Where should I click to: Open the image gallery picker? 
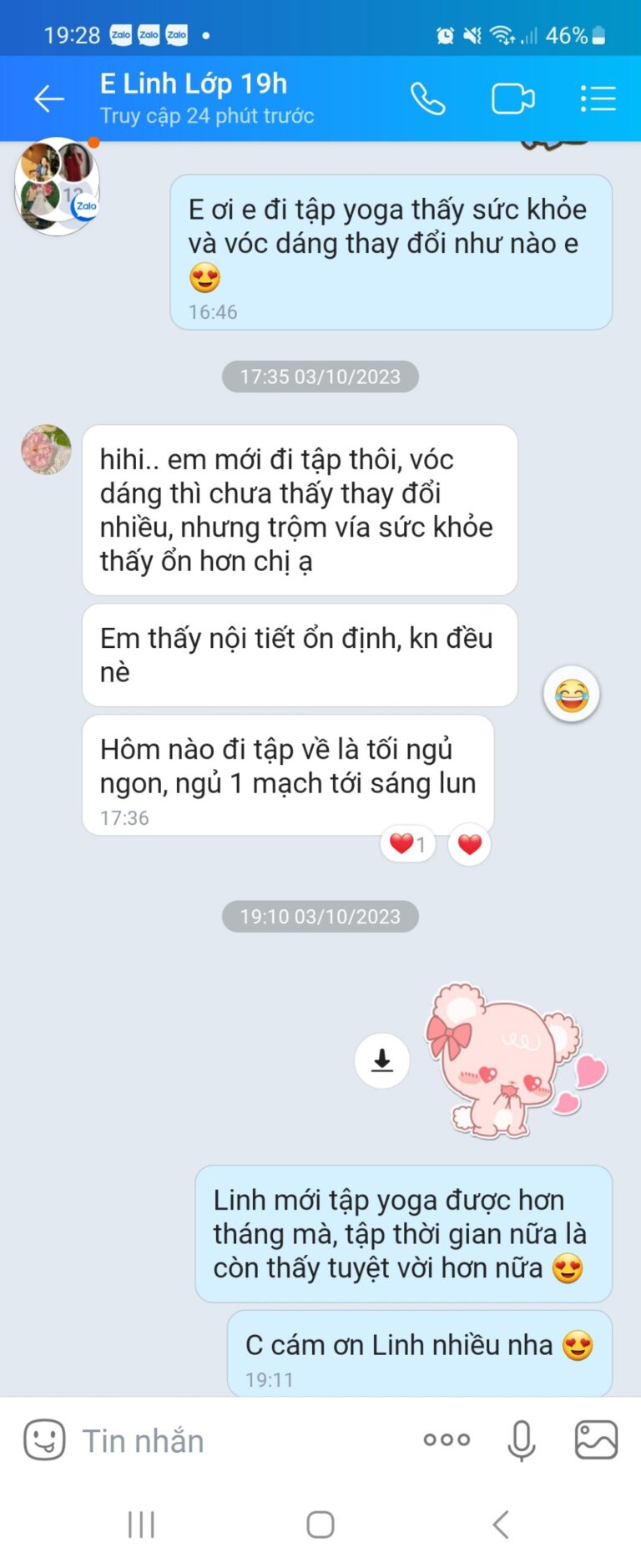(x=596, y=1439)
